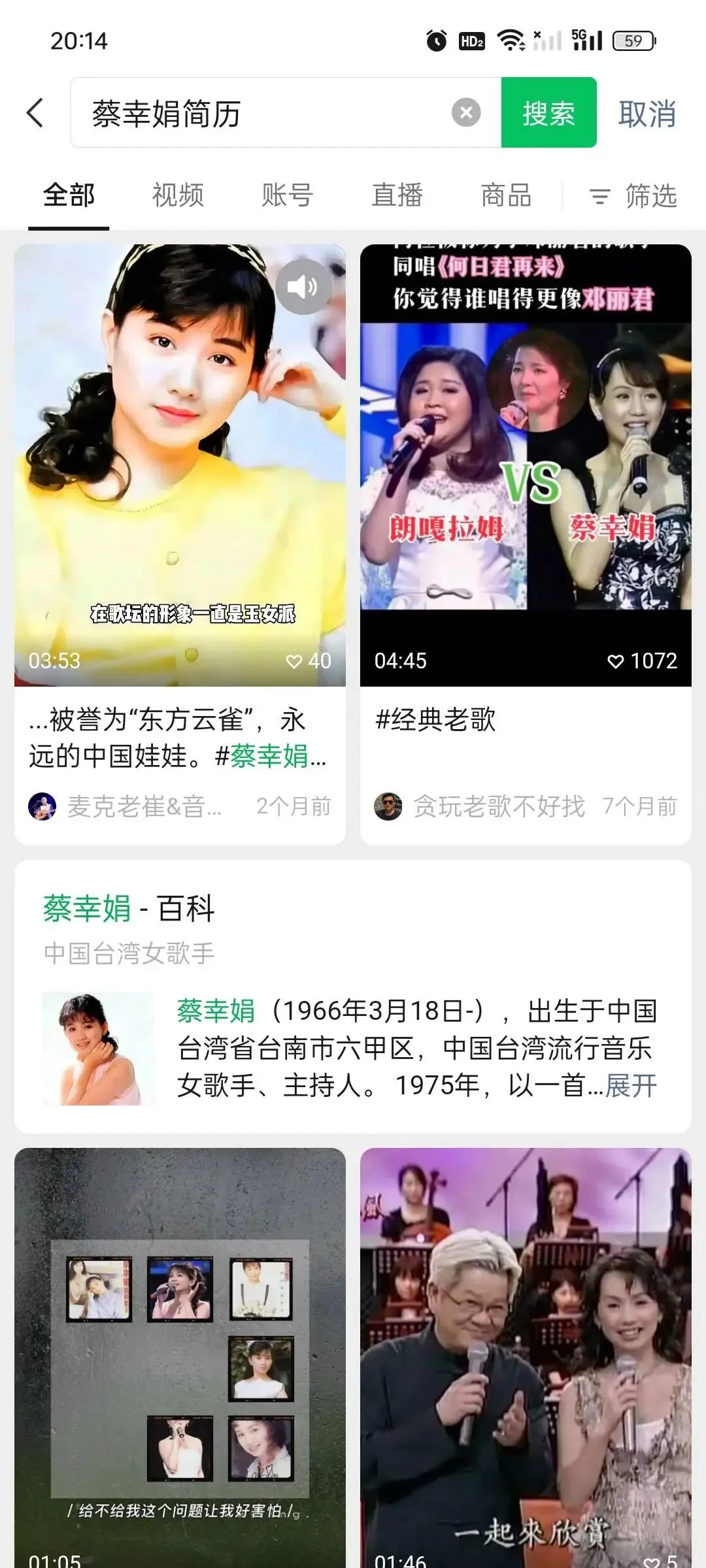Expand the 百科 description with 展开
Screen dimensions: 706x1568
tap(631, 1086)
